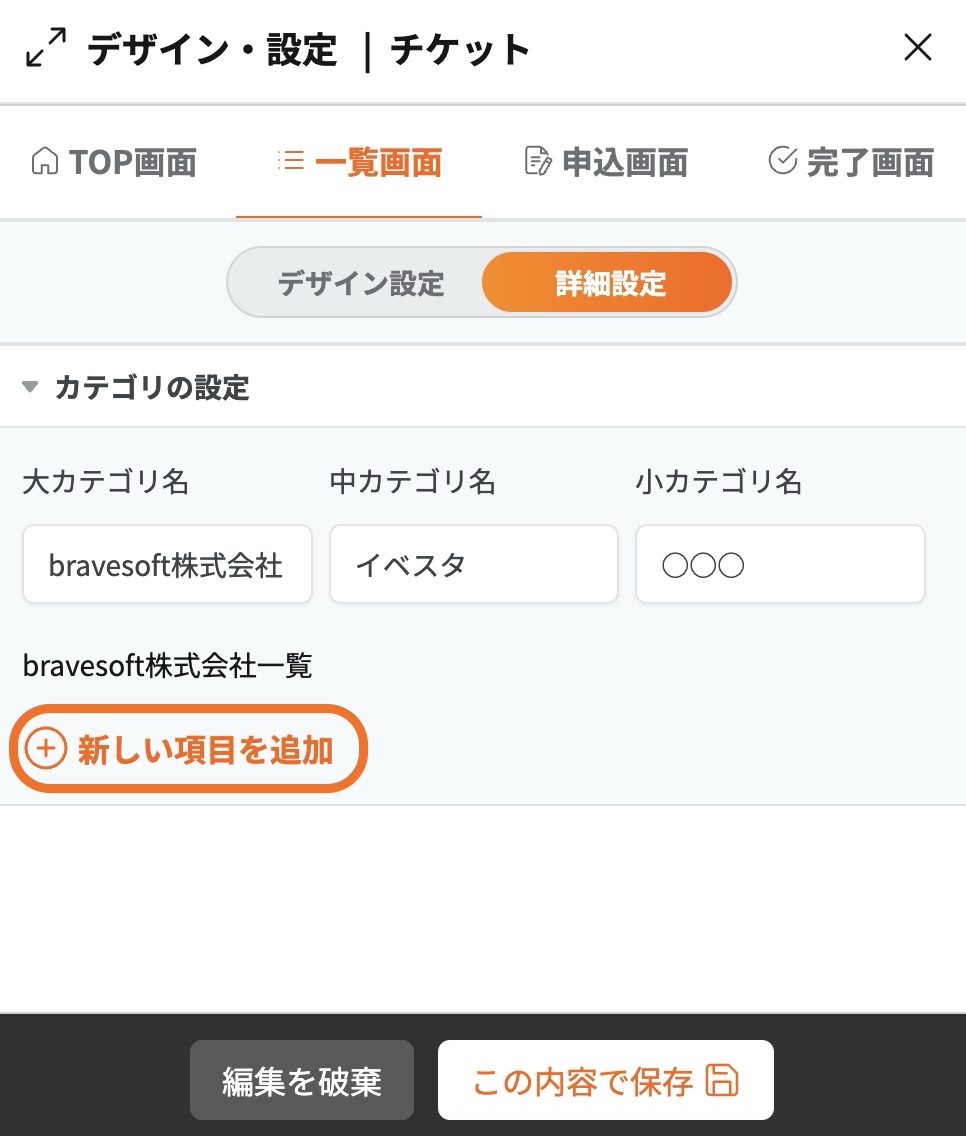Select the 詳細設定 segment

609,283
